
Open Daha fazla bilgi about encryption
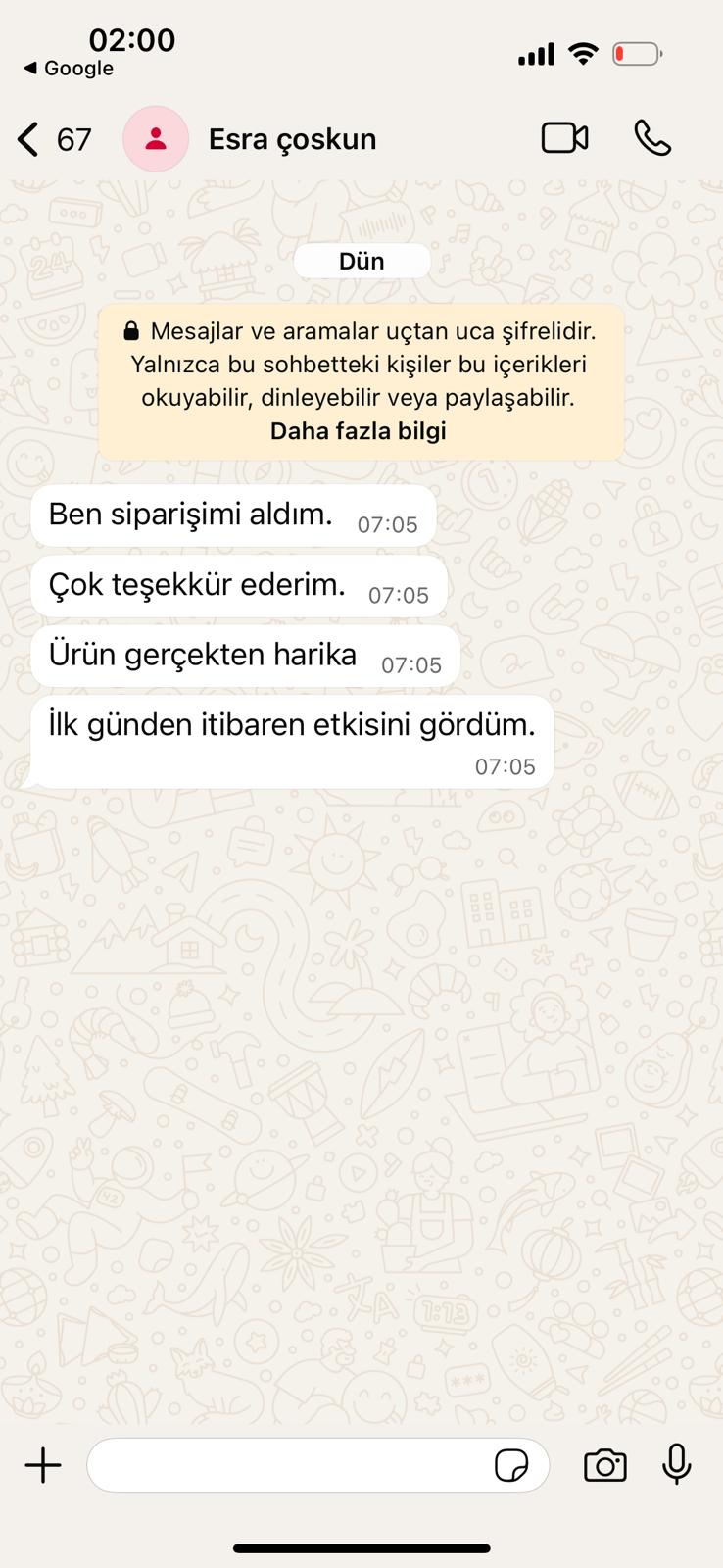click(359, 431)
